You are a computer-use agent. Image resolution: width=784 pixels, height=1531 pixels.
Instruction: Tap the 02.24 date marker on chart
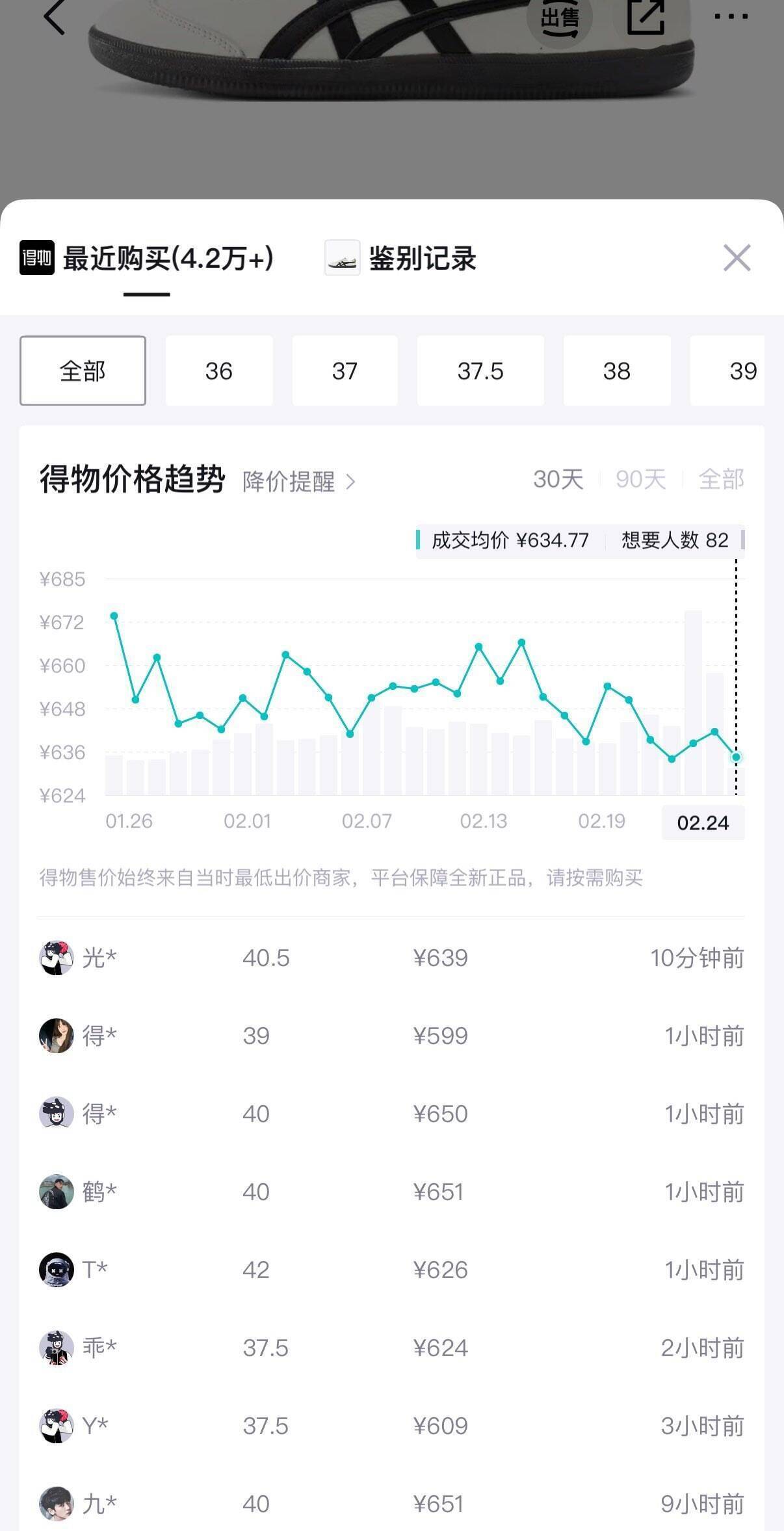(703, 822)
